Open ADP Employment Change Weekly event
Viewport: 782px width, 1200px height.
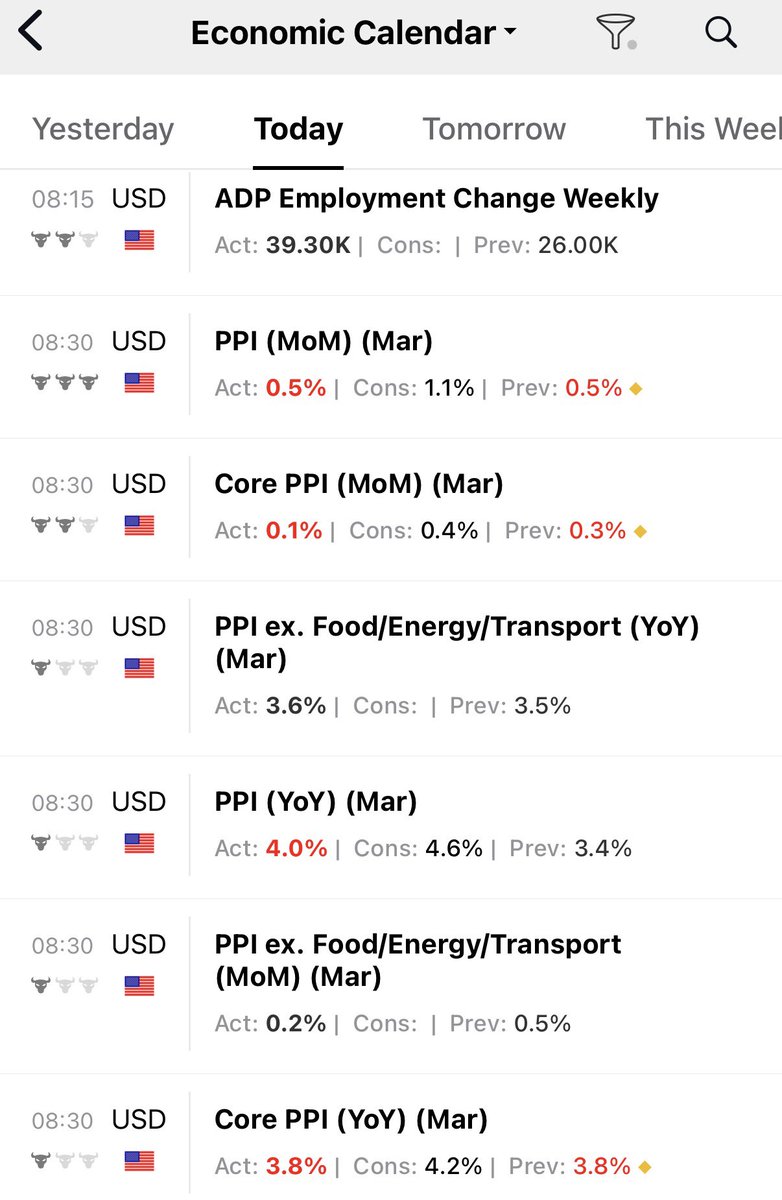coord(436,199)
